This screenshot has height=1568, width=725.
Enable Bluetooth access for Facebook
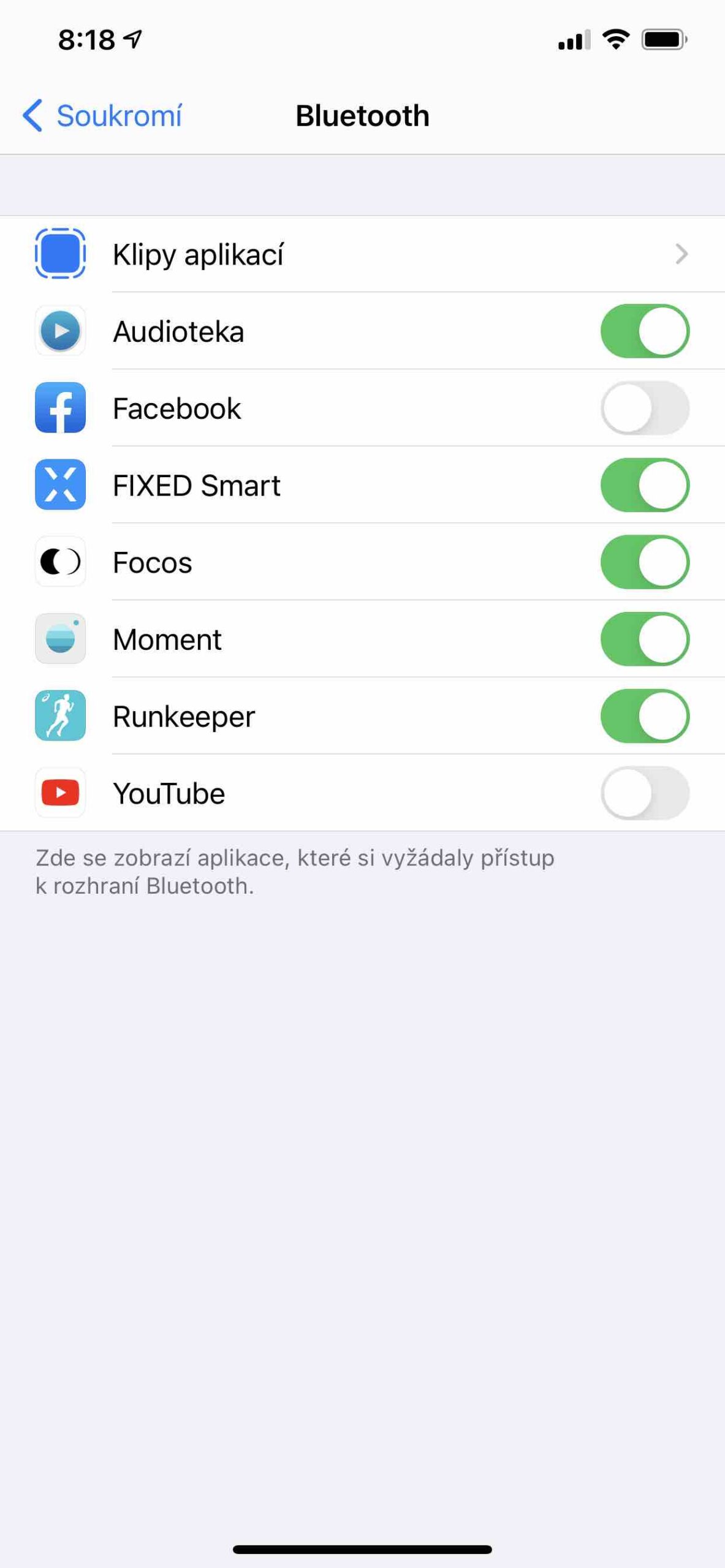[x=645, y=409]
